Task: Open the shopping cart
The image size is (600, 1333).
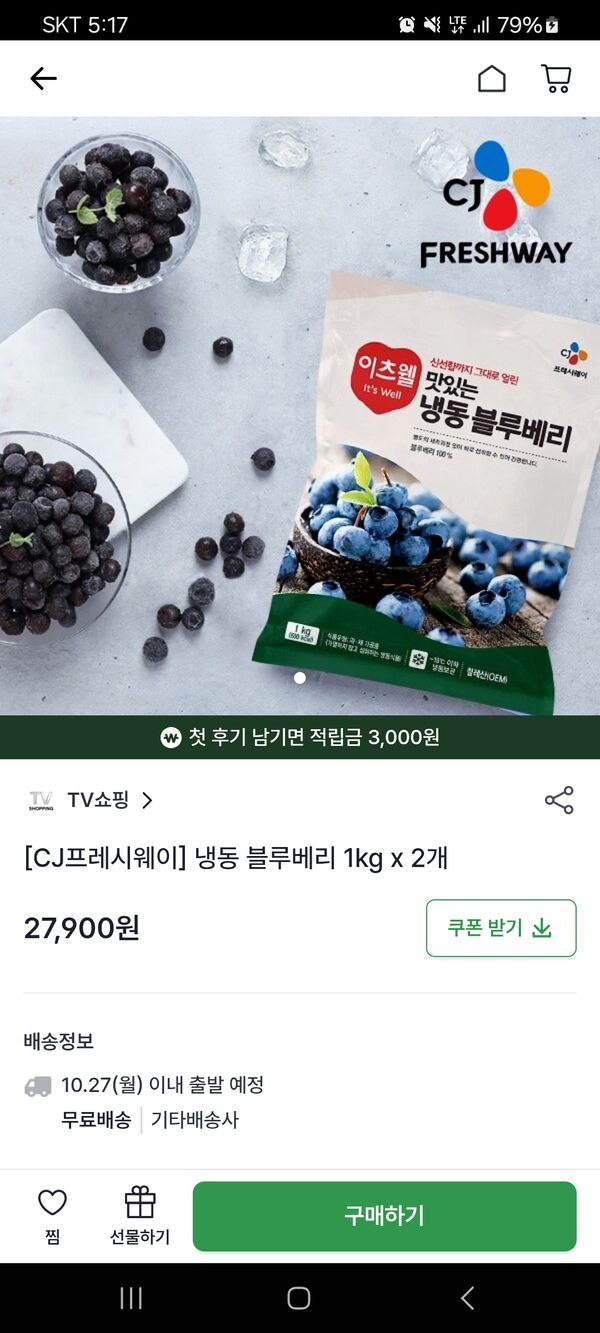Action: click(556, 79)
